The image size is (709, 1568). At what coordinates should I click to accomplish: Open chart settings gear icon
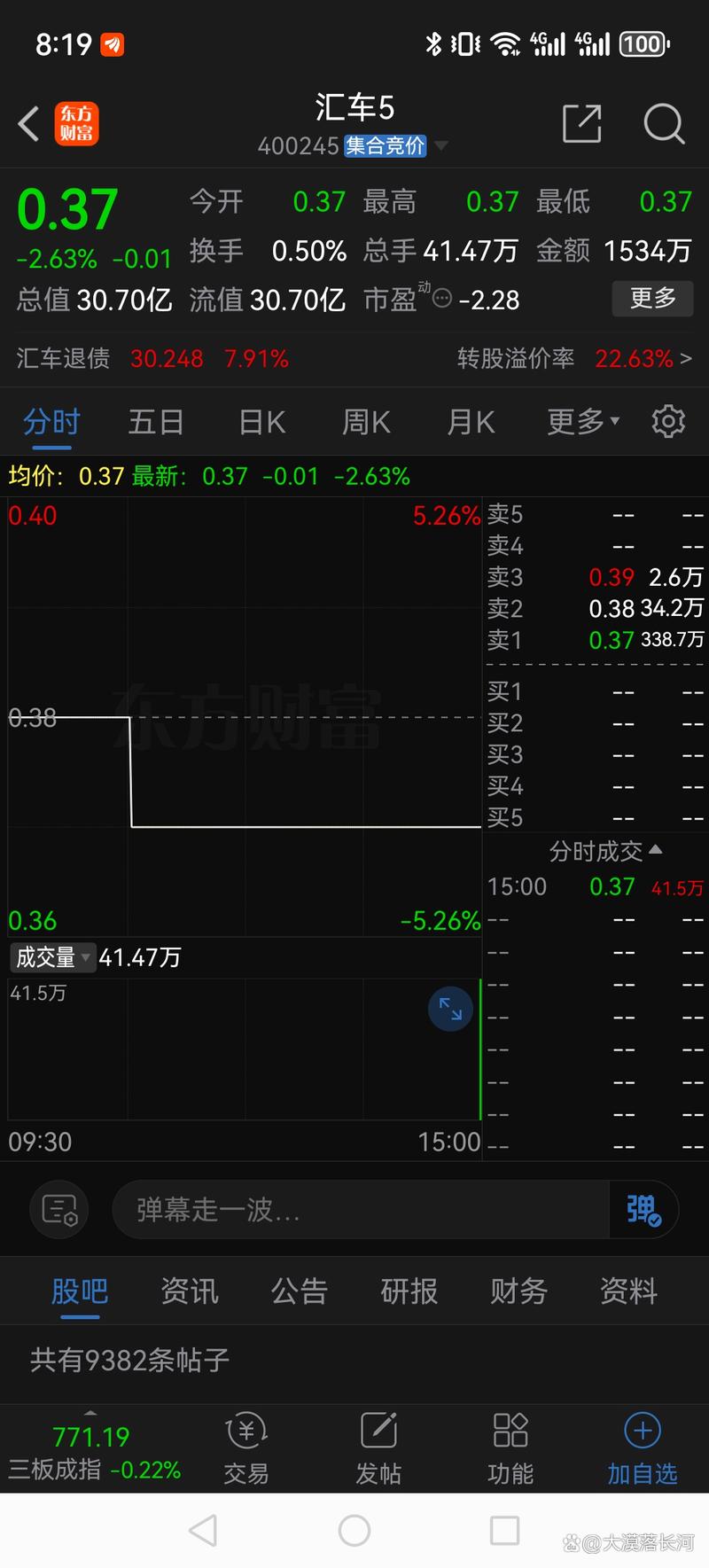[668, 422]
